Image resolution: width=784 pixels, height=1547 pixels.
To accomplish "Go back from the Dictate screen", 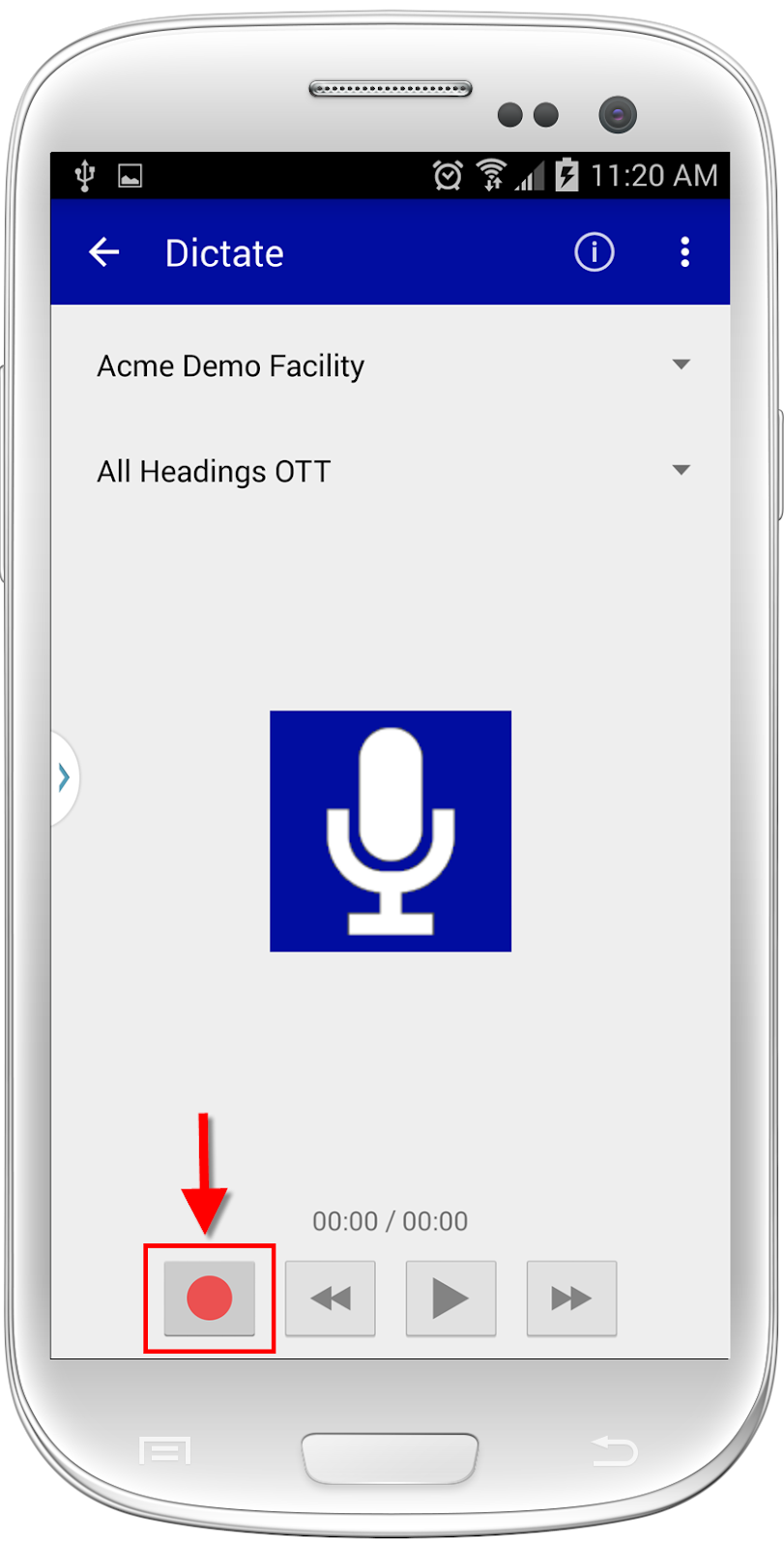I will tap(104, 253).
